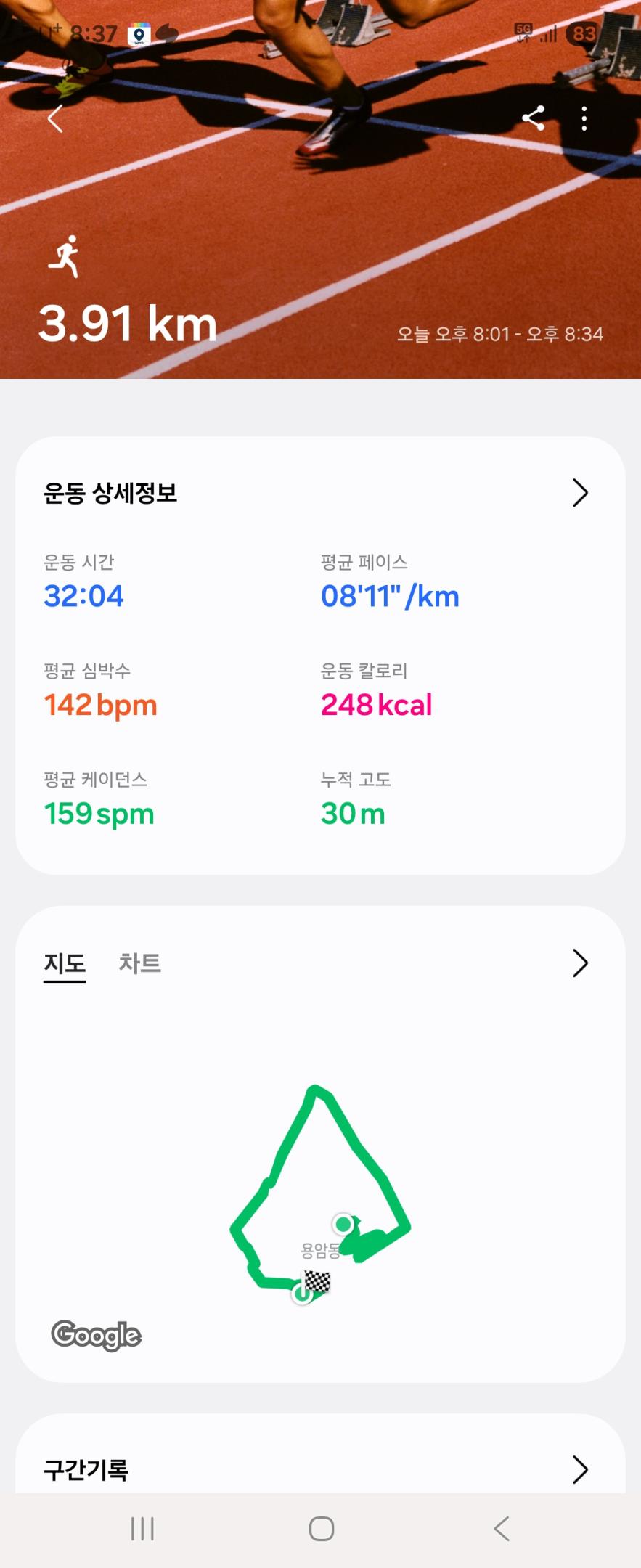
Task: Open 운동 상세정보 details chevron
Action: pyautogui.click(x=579, y=493)
